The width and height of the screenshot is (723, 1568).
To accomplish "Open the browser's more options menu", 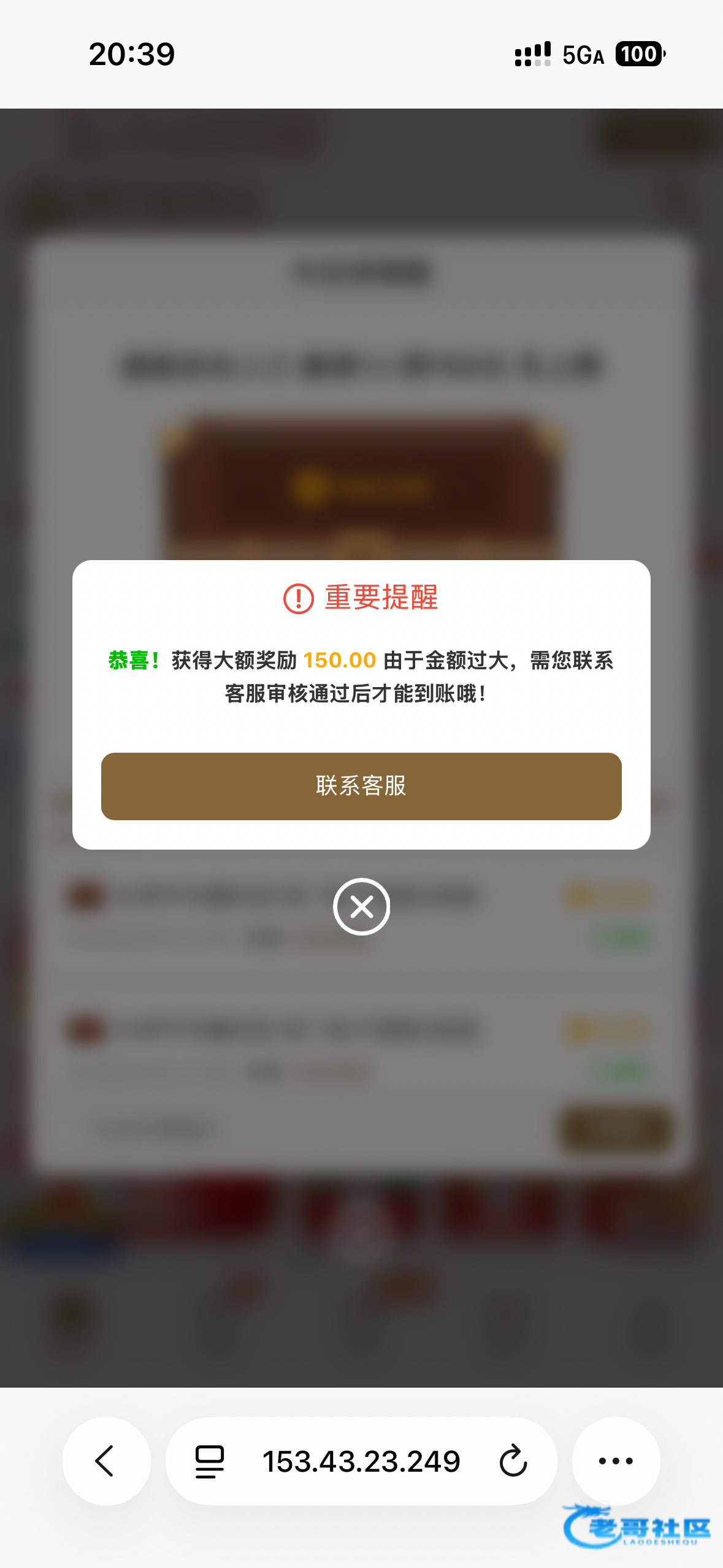I will click(x=616, y=1461).
